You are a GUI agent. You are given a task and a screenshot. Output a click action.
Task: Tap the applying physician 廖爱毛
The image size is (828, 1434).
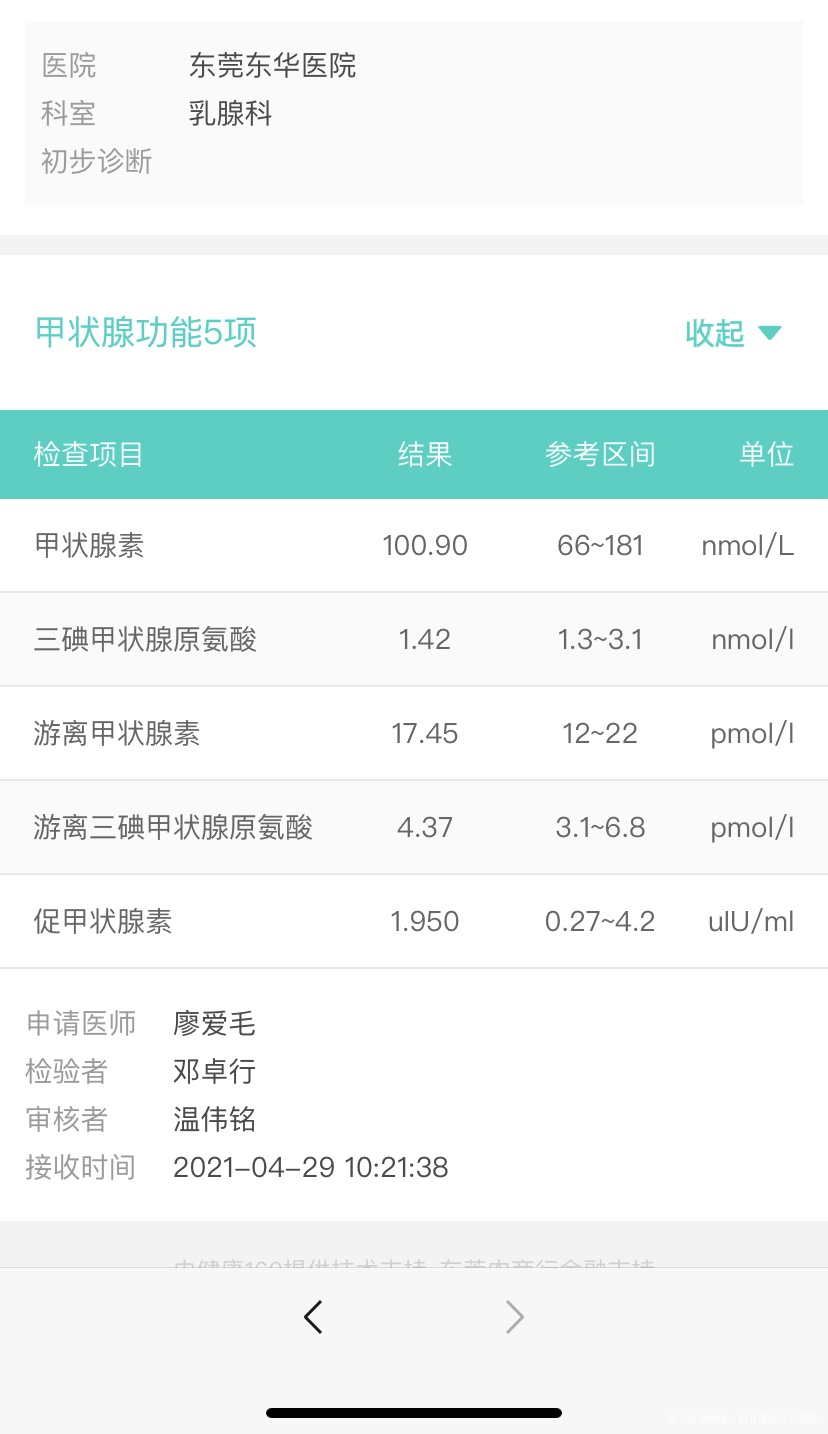(213, 1023)
